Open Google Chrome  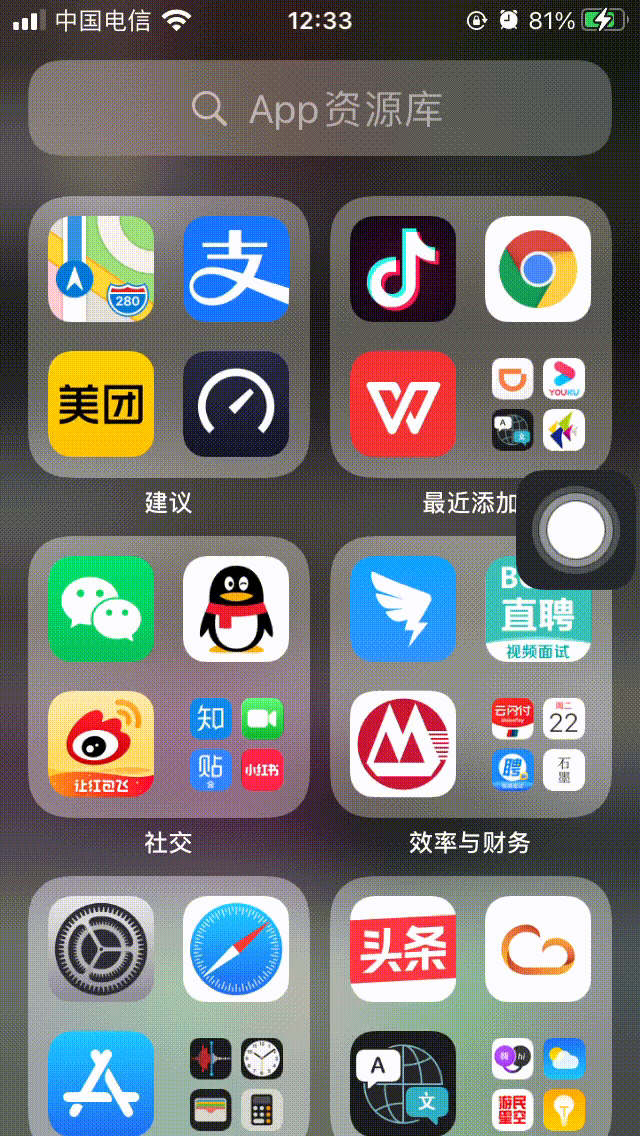[x=538, y=269]
